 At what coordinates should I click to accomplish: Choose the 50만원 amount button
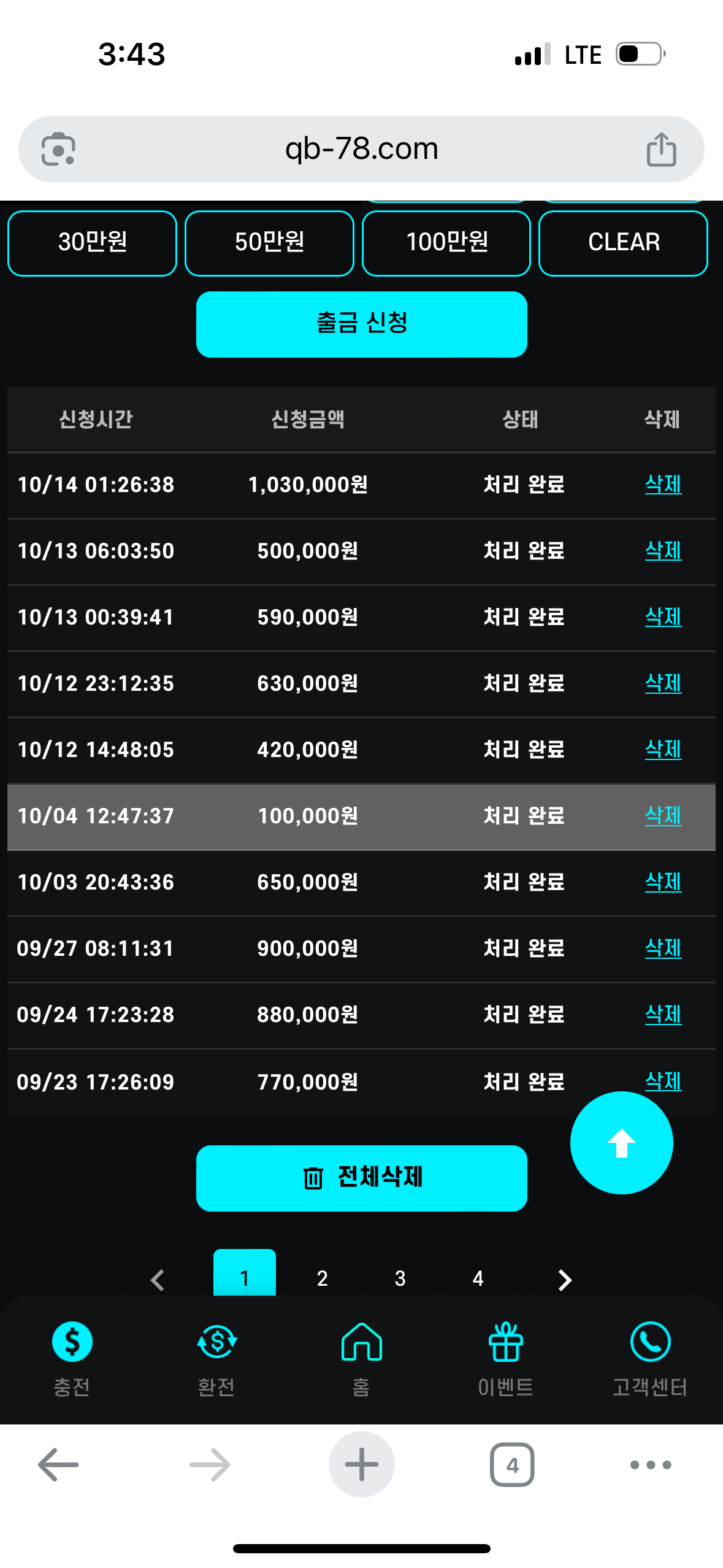tap(269, 242)
